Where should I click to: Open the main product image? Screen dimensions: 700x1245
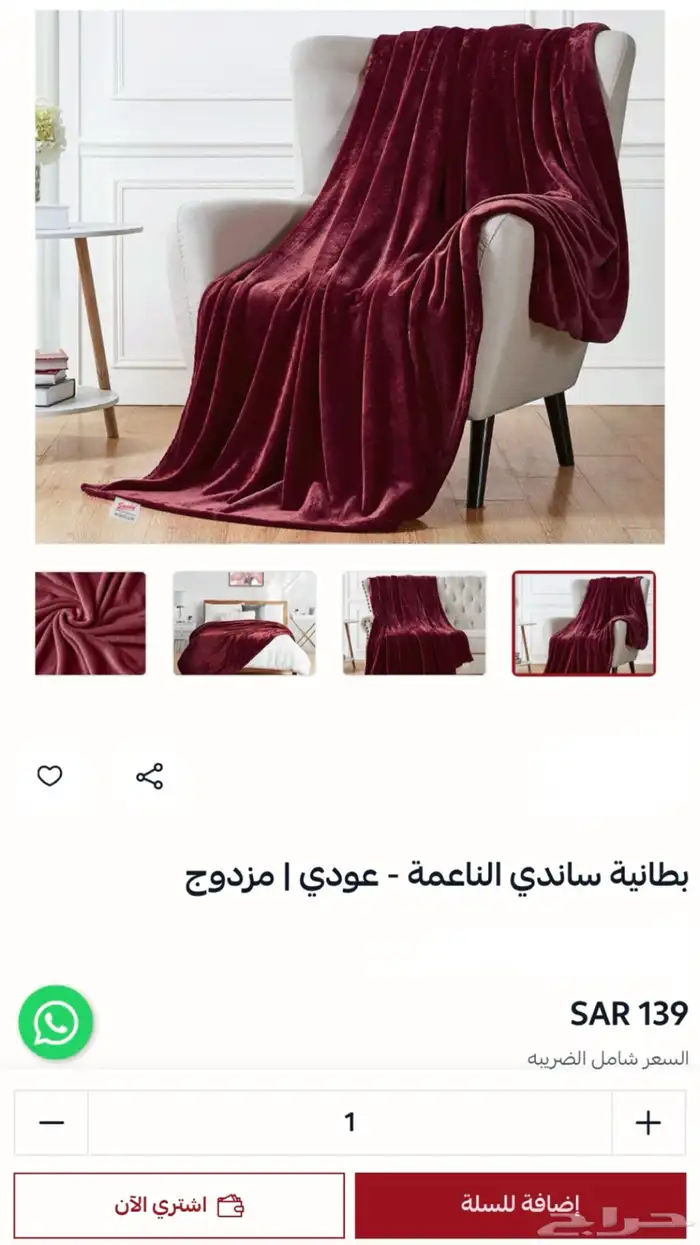[350, 277]
